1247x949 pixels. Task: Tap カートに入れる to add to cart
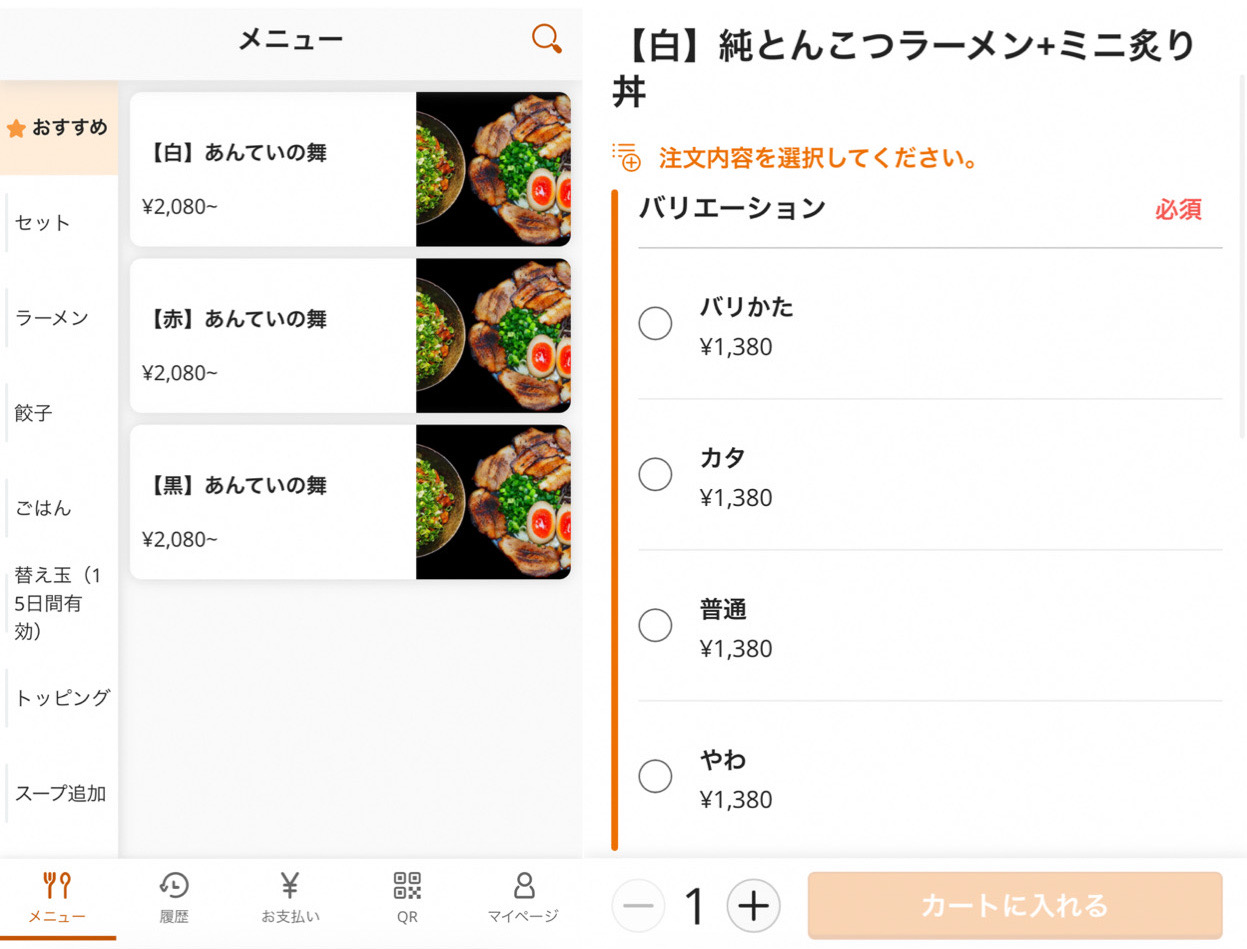point(1014,906)
